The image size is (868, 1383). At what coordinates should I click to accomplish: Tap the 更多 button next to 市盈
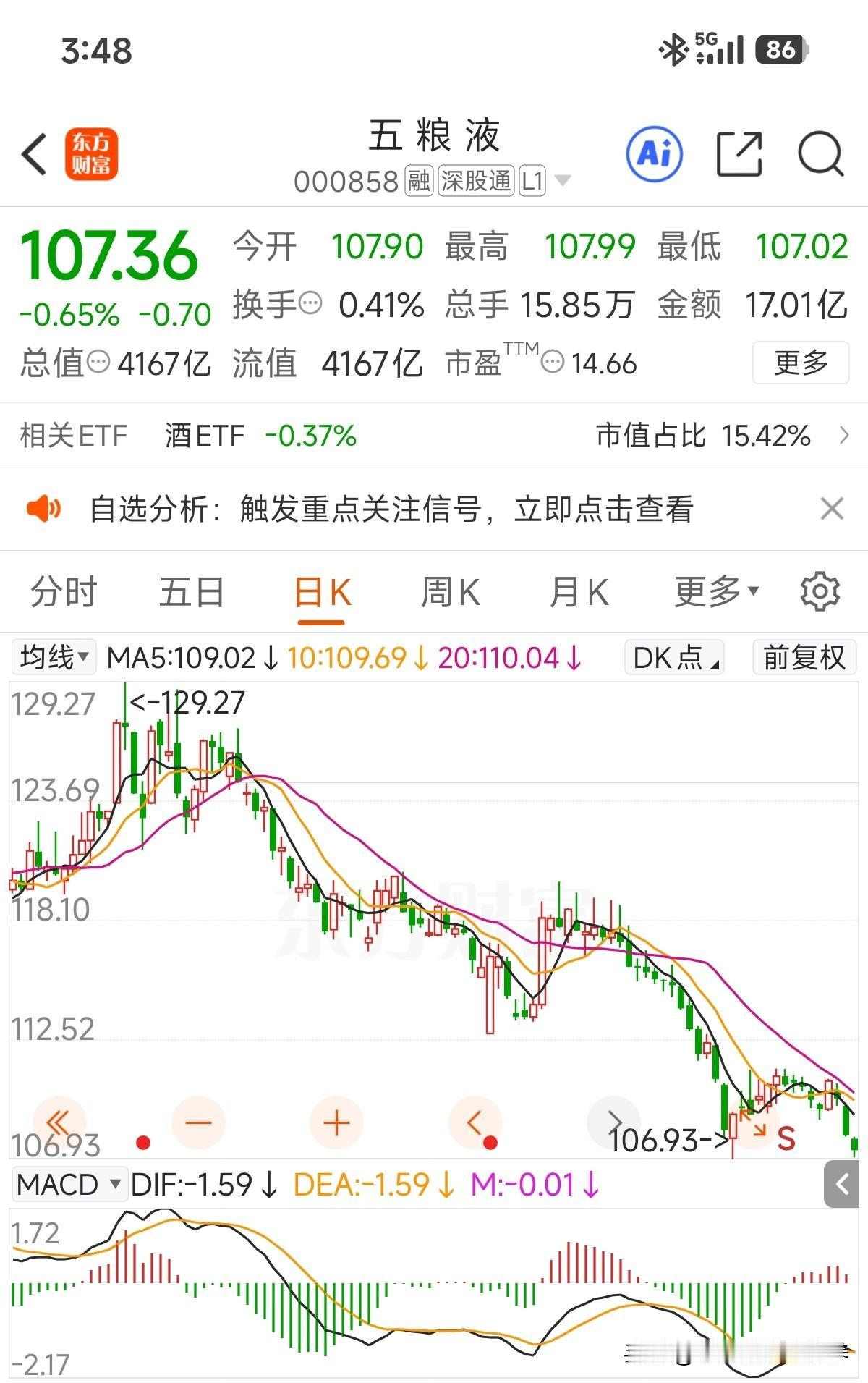[x=800, y=364]
